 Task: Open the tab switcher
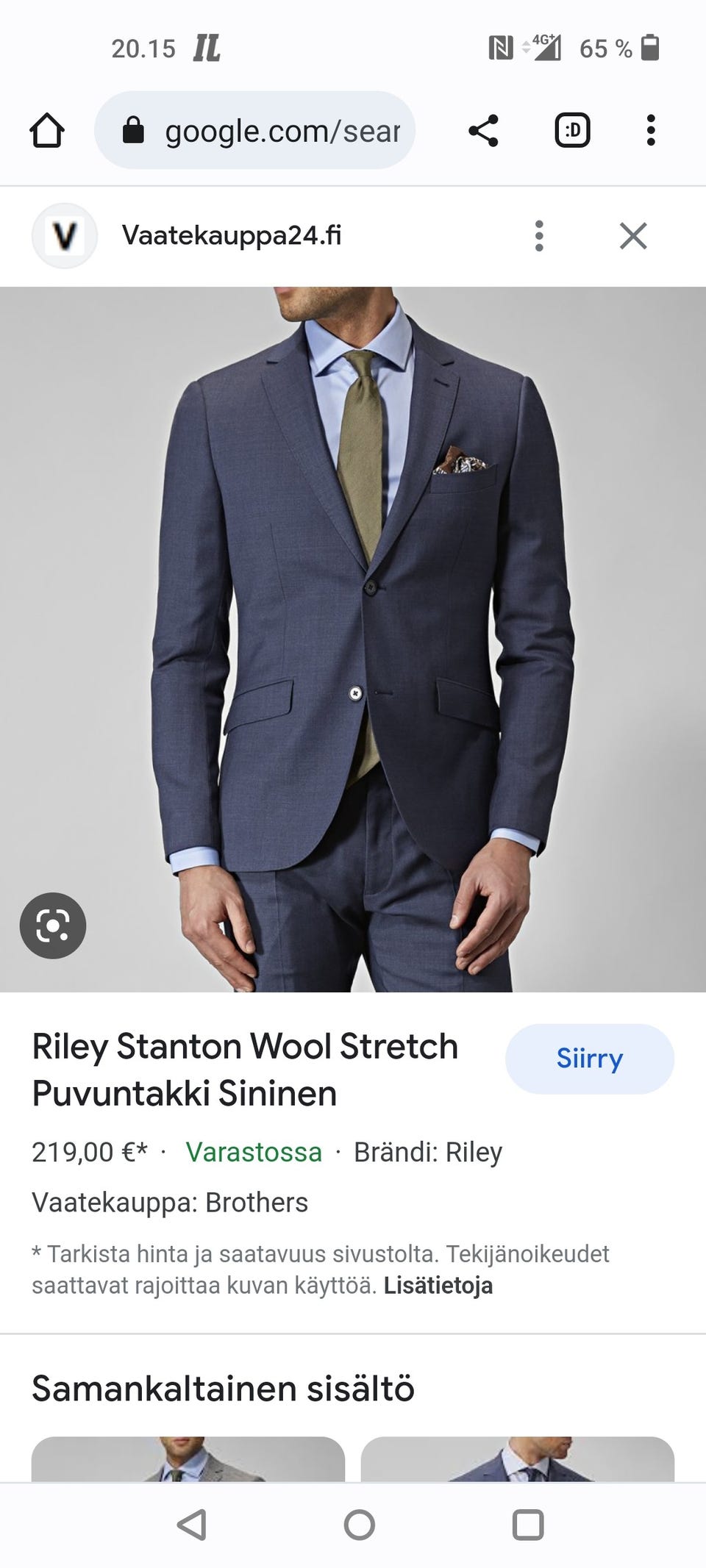[572, 131]
